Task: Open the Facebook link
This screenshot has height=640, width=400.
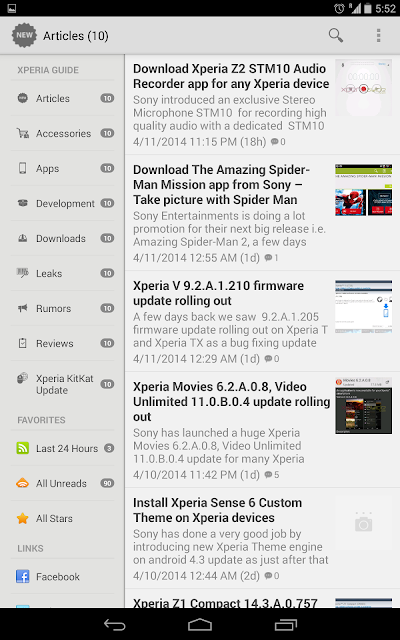Action: click(63, 577)
